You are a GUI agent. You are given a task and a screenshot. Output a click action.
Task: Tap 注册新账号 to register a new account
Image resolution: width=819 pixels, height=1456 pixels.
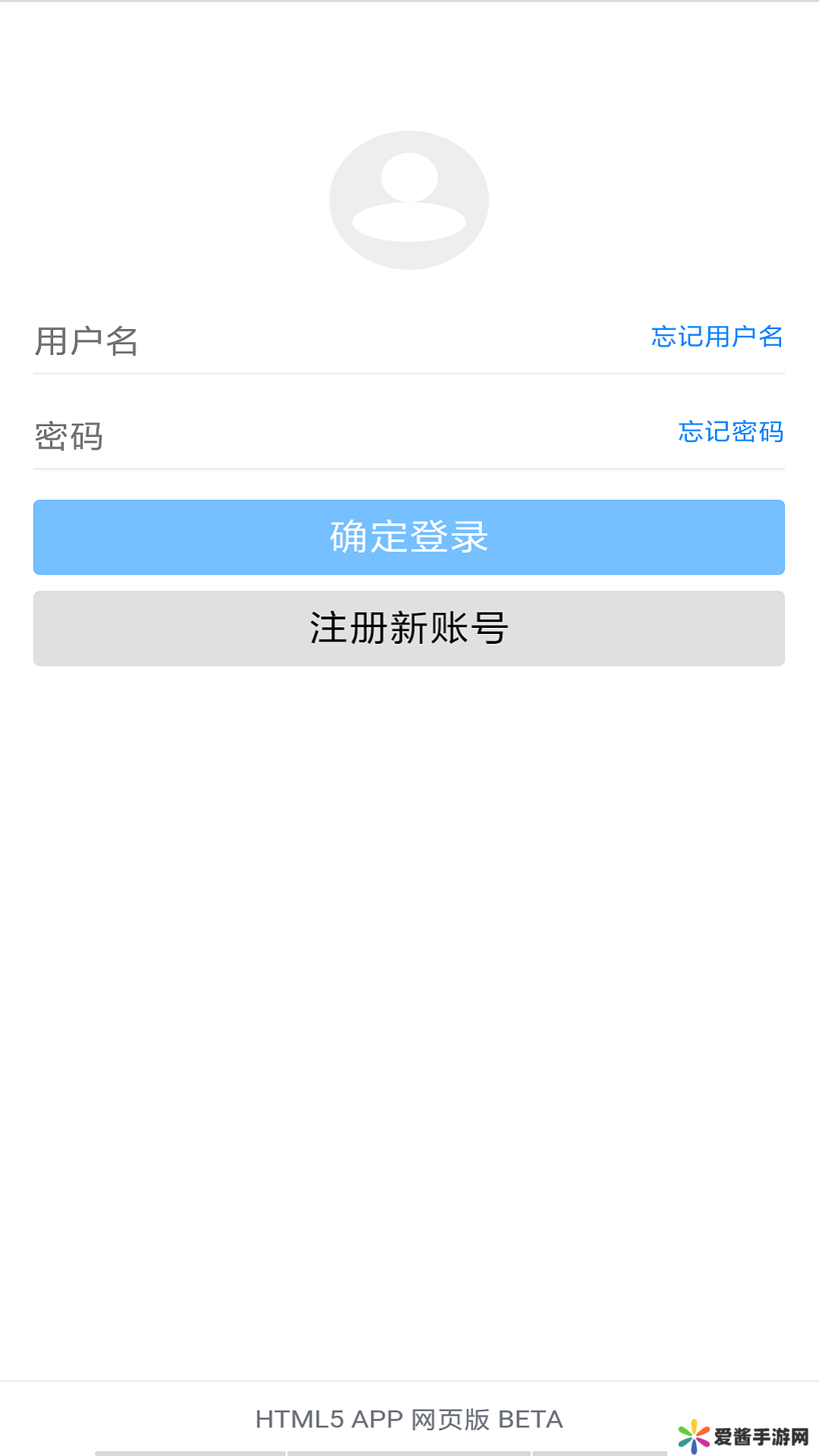[409, 629]
